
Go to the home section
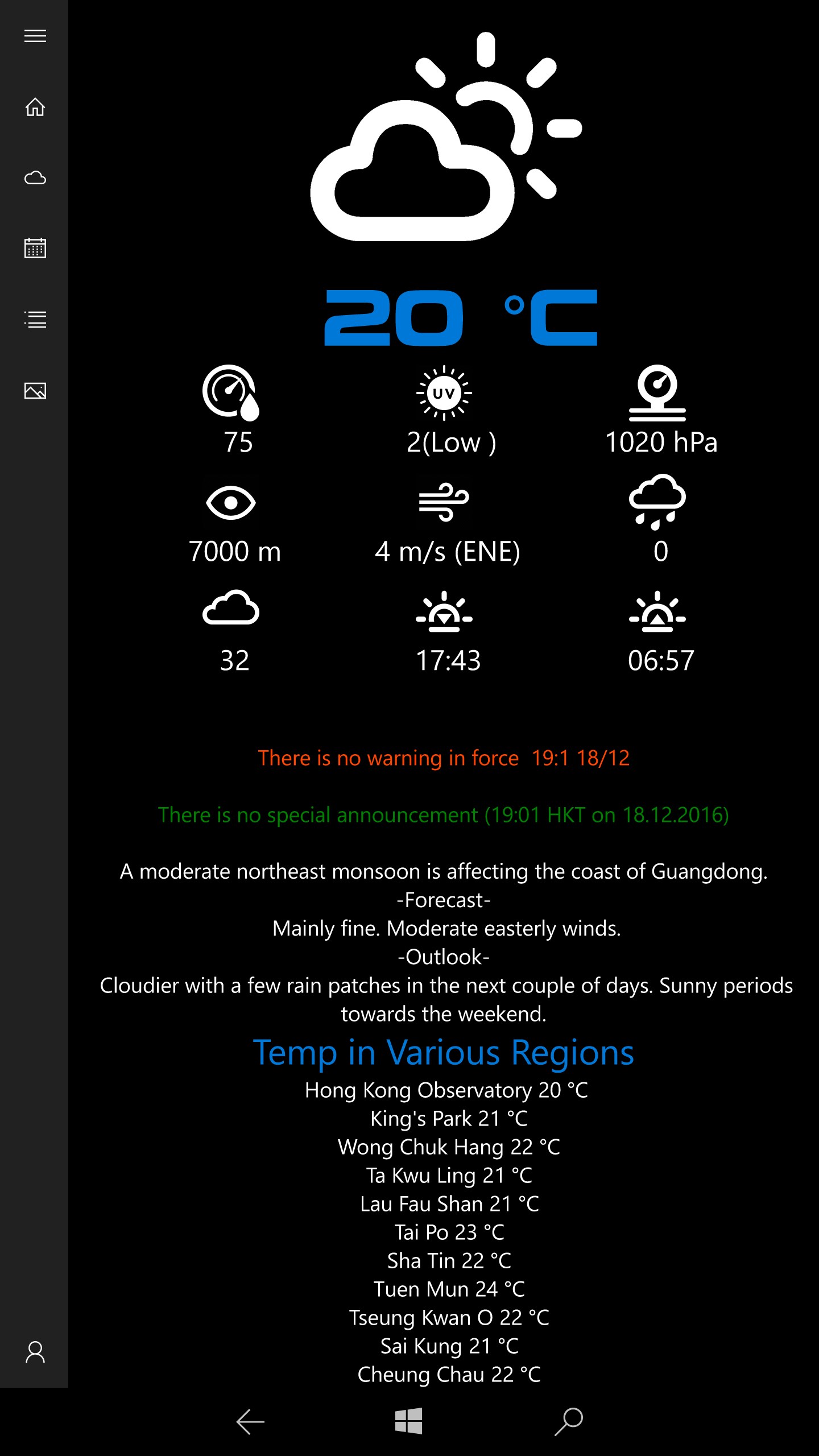point(35,107)
